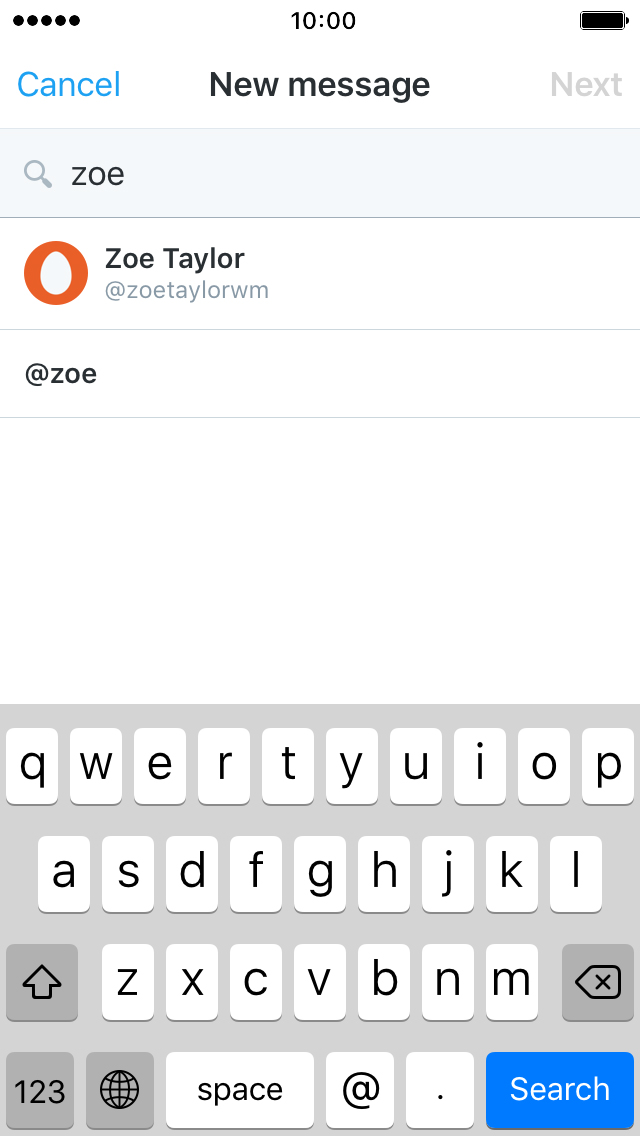The width and height of the screenshot is (640, 1136).
Task: Cancel the new message
Action: 69,85
